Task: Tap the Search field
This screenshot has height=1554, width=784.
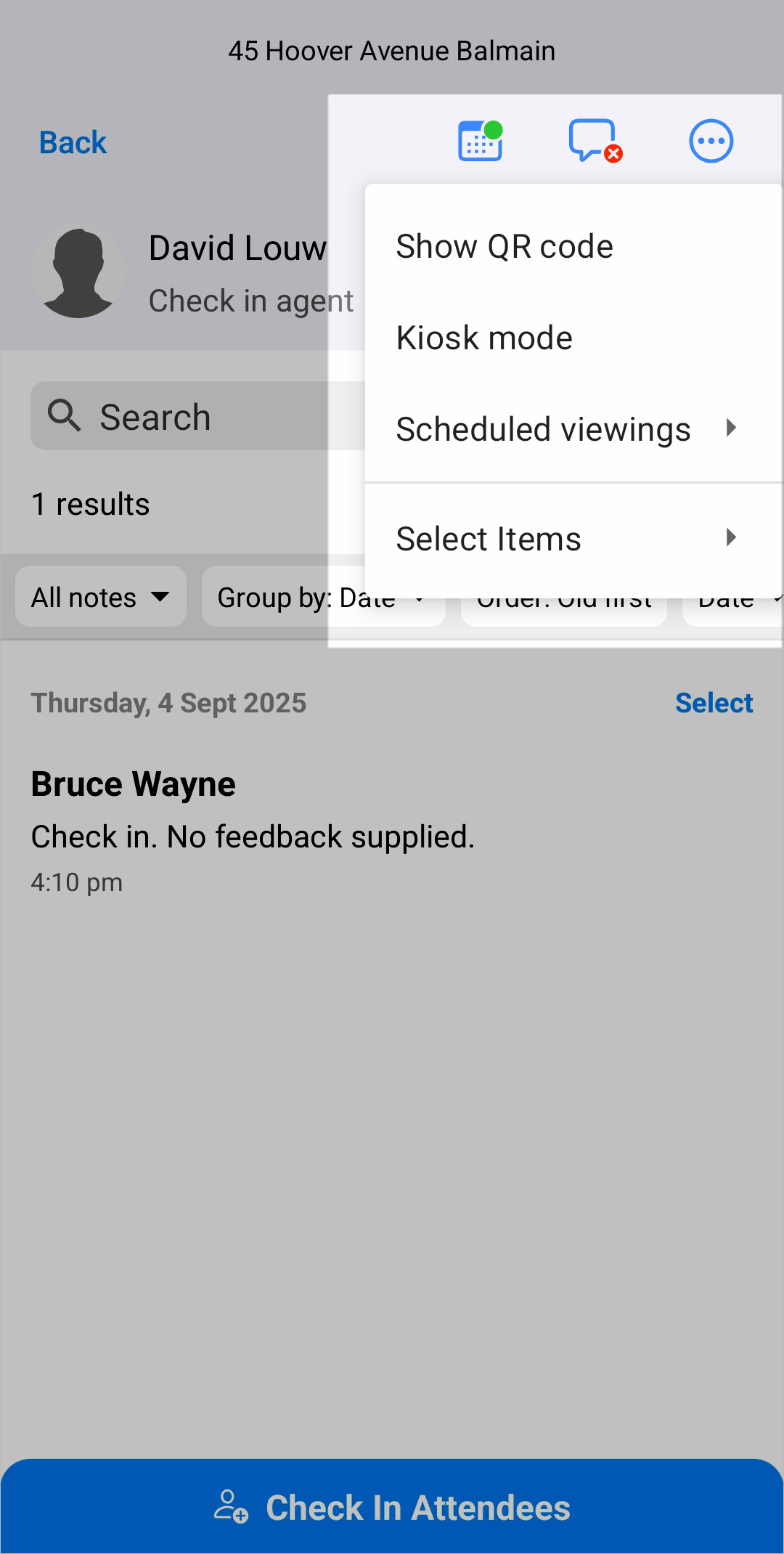Action: (x=197, y=416)
